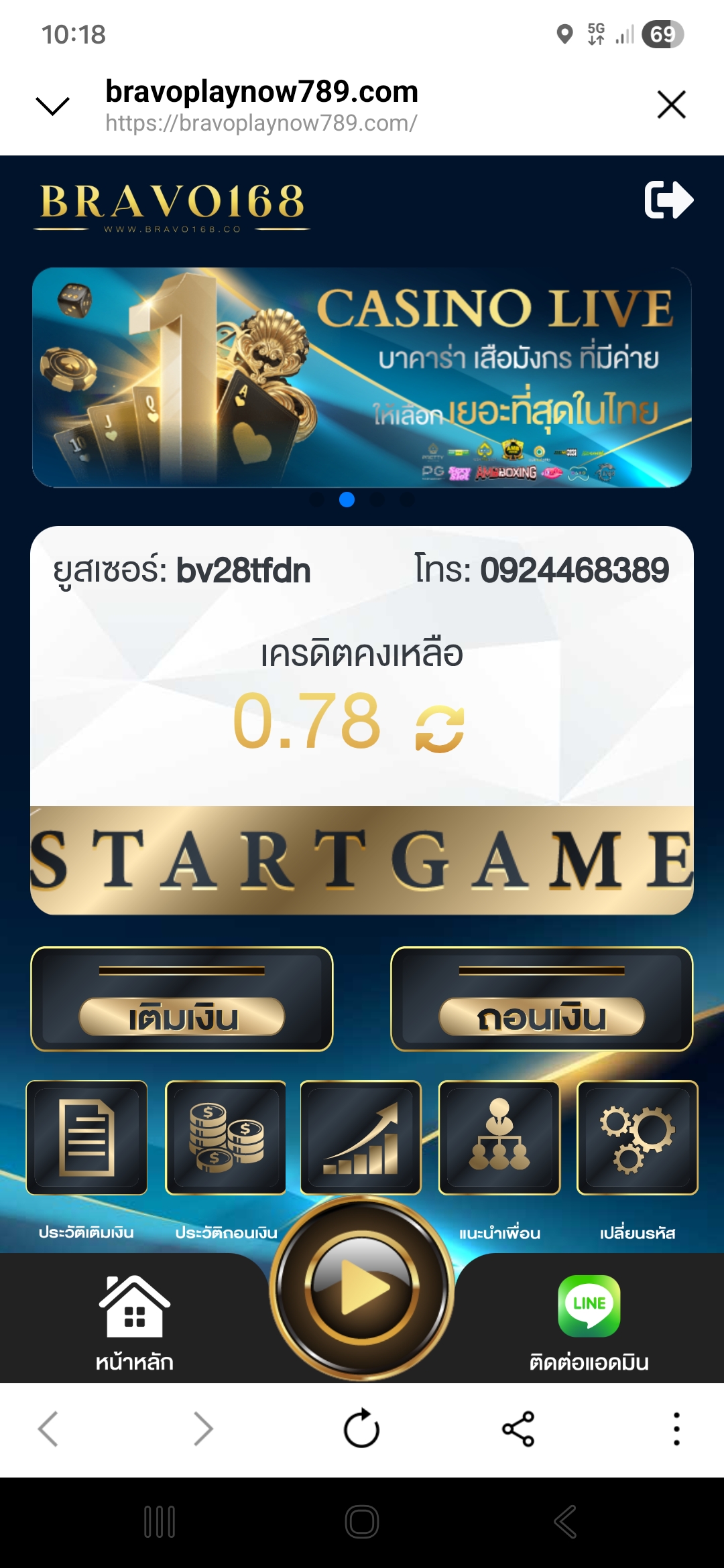Image resolution: width=724 pixels, height=1568 pixels.
Task: Share this page from browser toolbar
Action: tap(518, 1429)
